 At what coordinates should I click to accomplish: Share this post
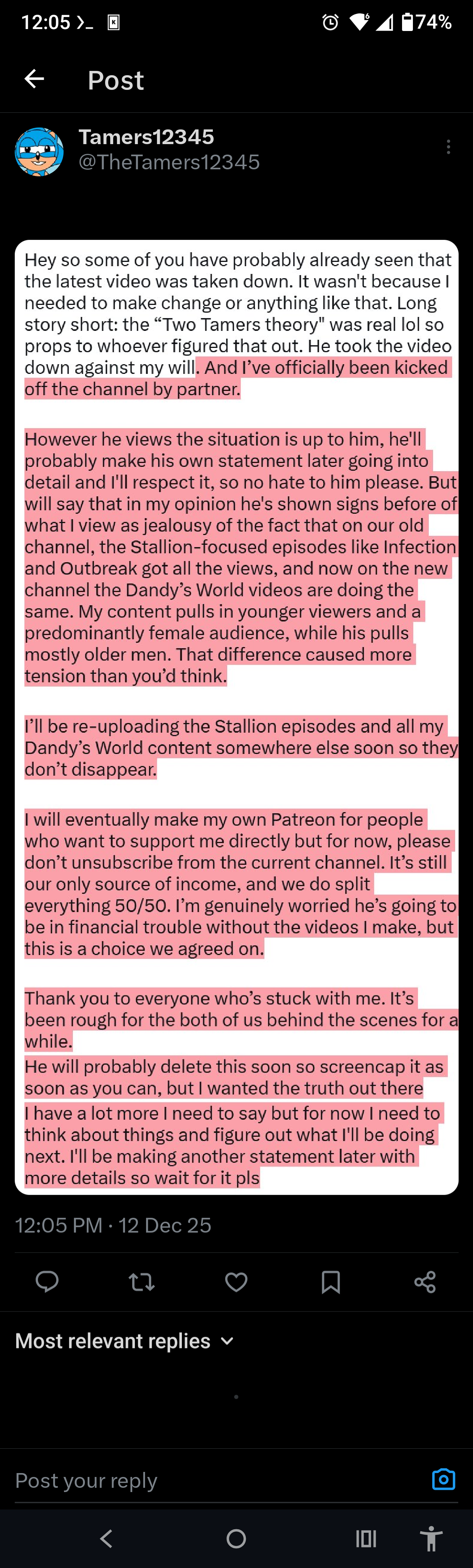click(425, 1282)
